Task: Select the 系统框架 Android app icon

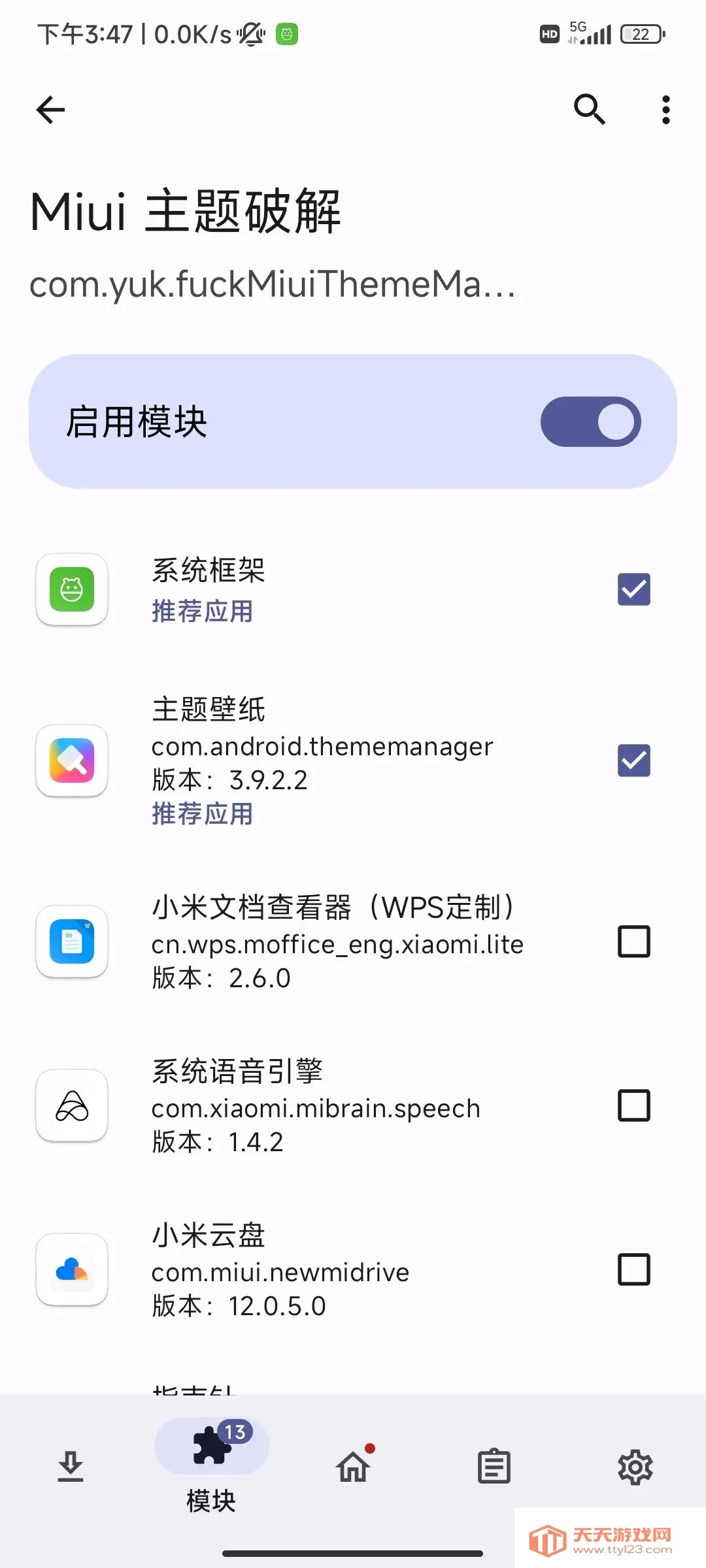Action: tap(72, 590)
